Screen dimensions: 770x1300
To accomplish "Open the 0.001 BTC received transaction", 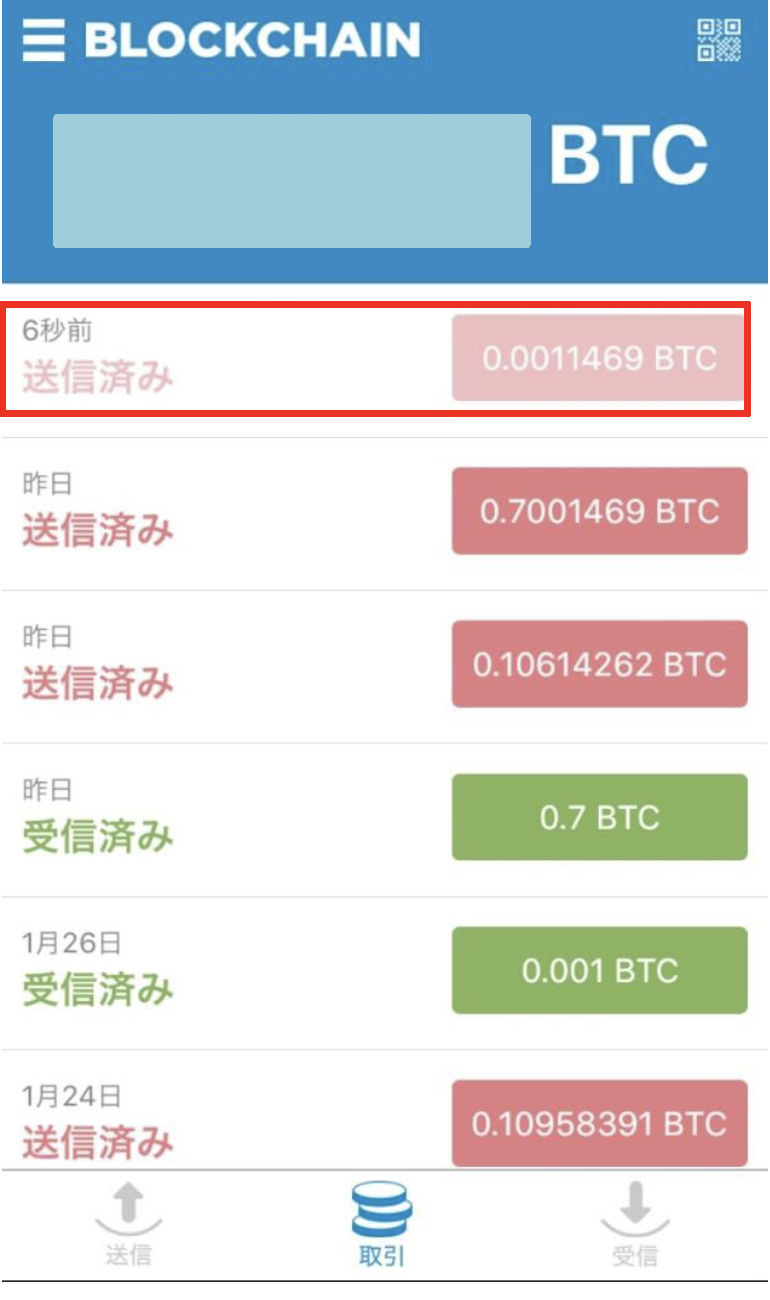I will 385,972.
